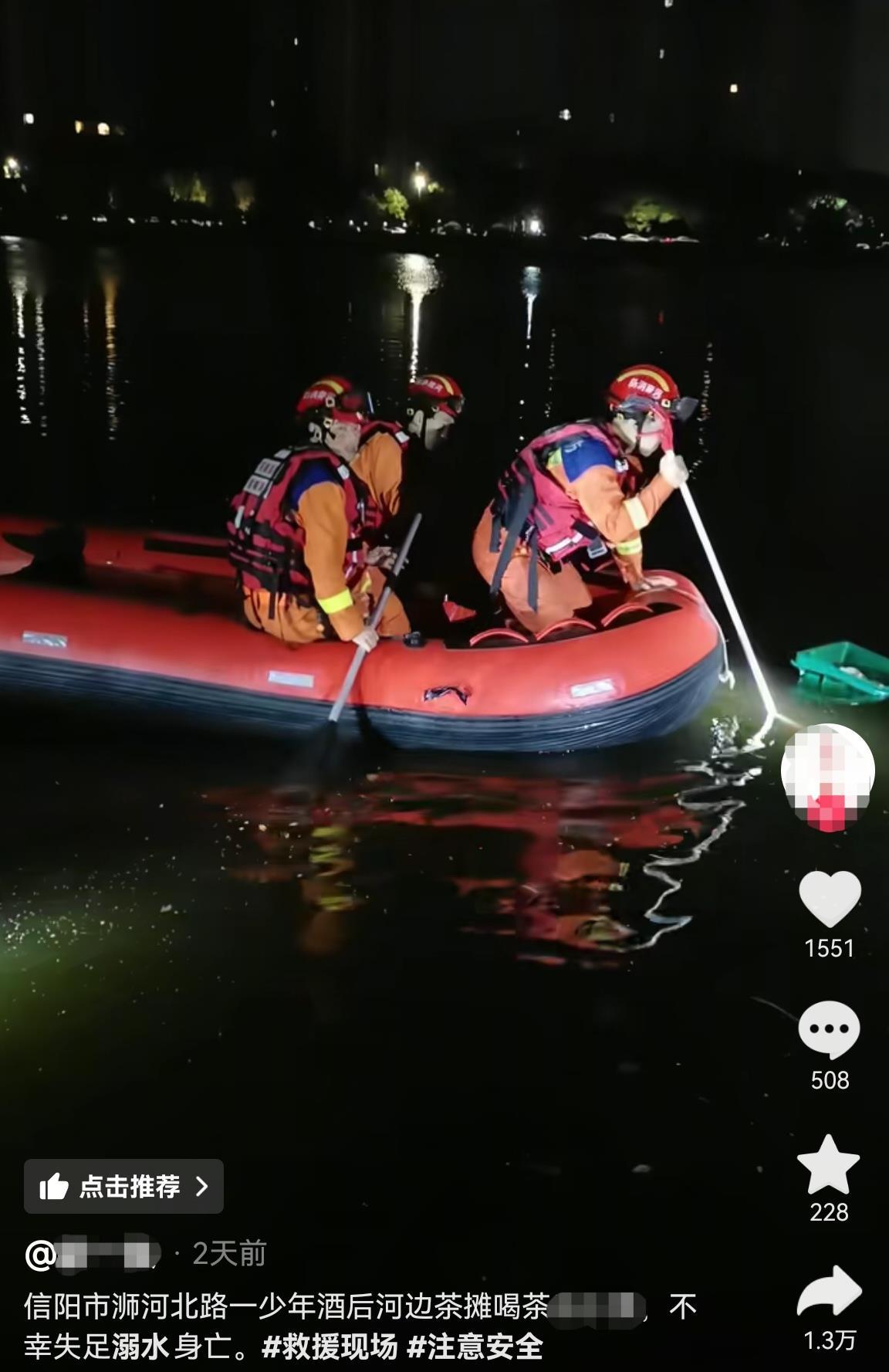
Task: Open the #注意安全 hashtag
Action: 475,1347
